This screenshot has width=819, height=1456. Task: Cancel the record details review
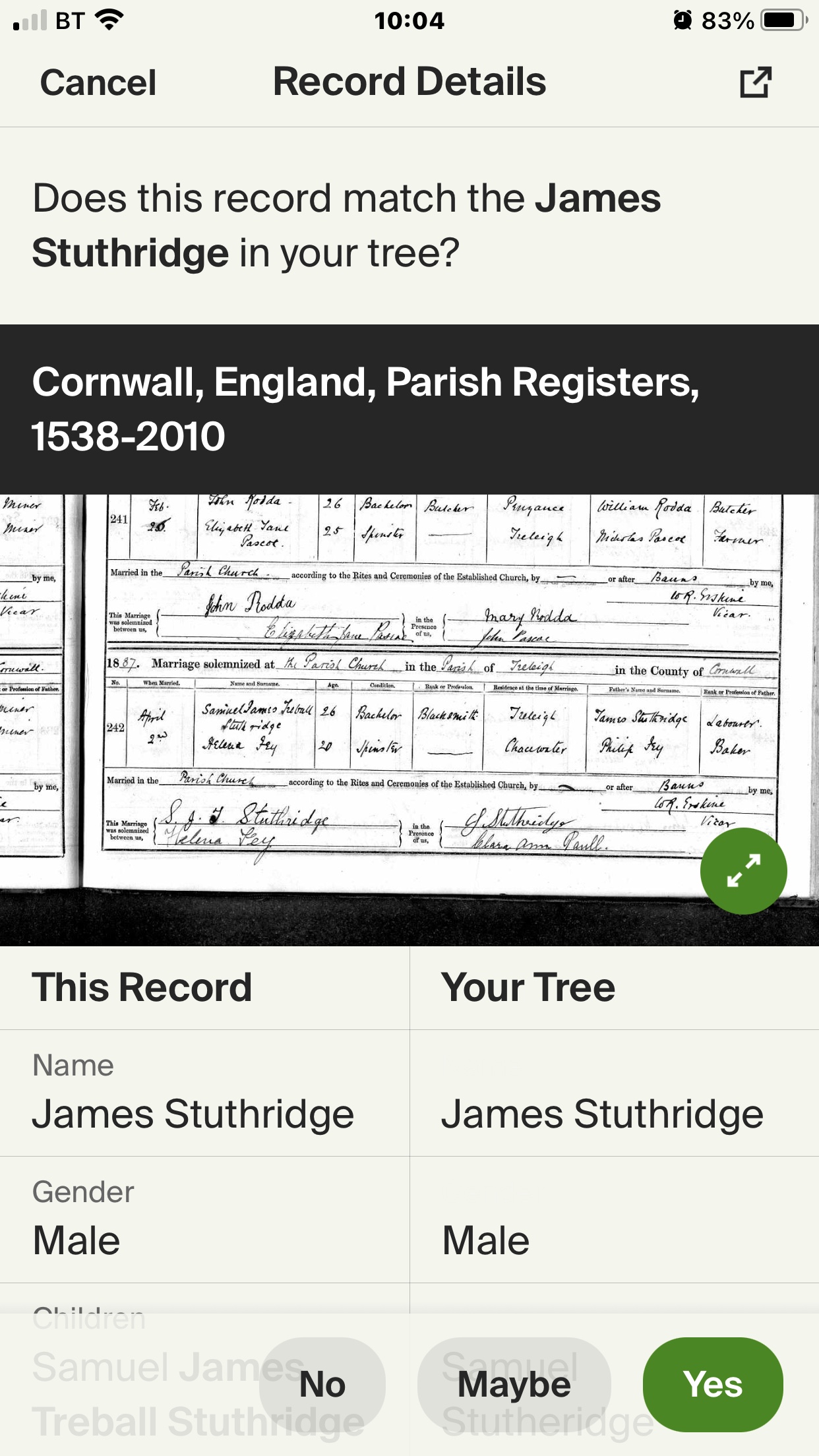coord(98,83)
